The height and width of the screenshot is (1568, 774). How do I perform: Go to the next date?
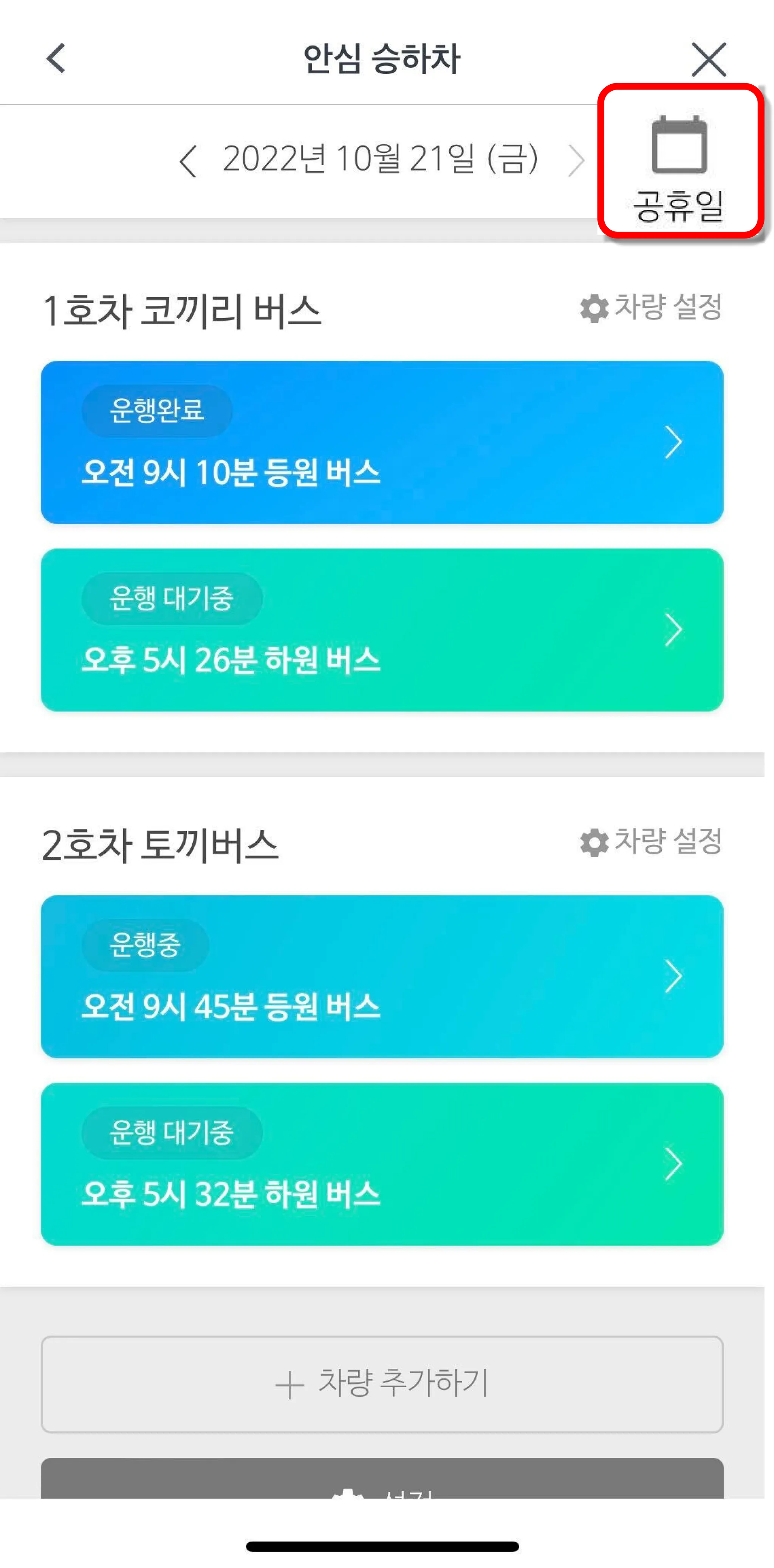(576, 161)
